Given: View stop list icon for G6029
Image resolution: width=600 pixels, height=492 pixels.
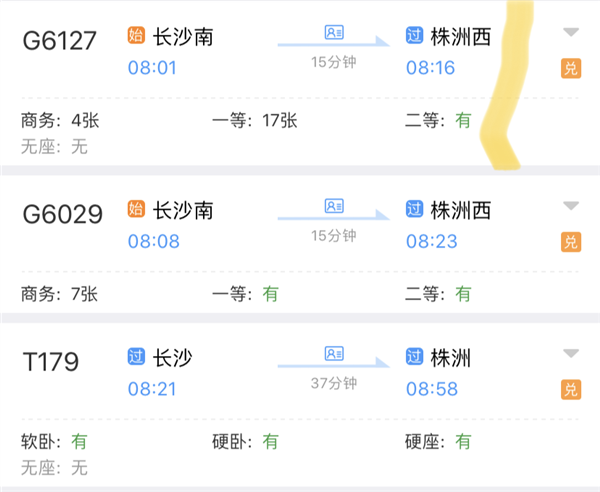Looking at the screenshot, I should [x=334, y=206].
